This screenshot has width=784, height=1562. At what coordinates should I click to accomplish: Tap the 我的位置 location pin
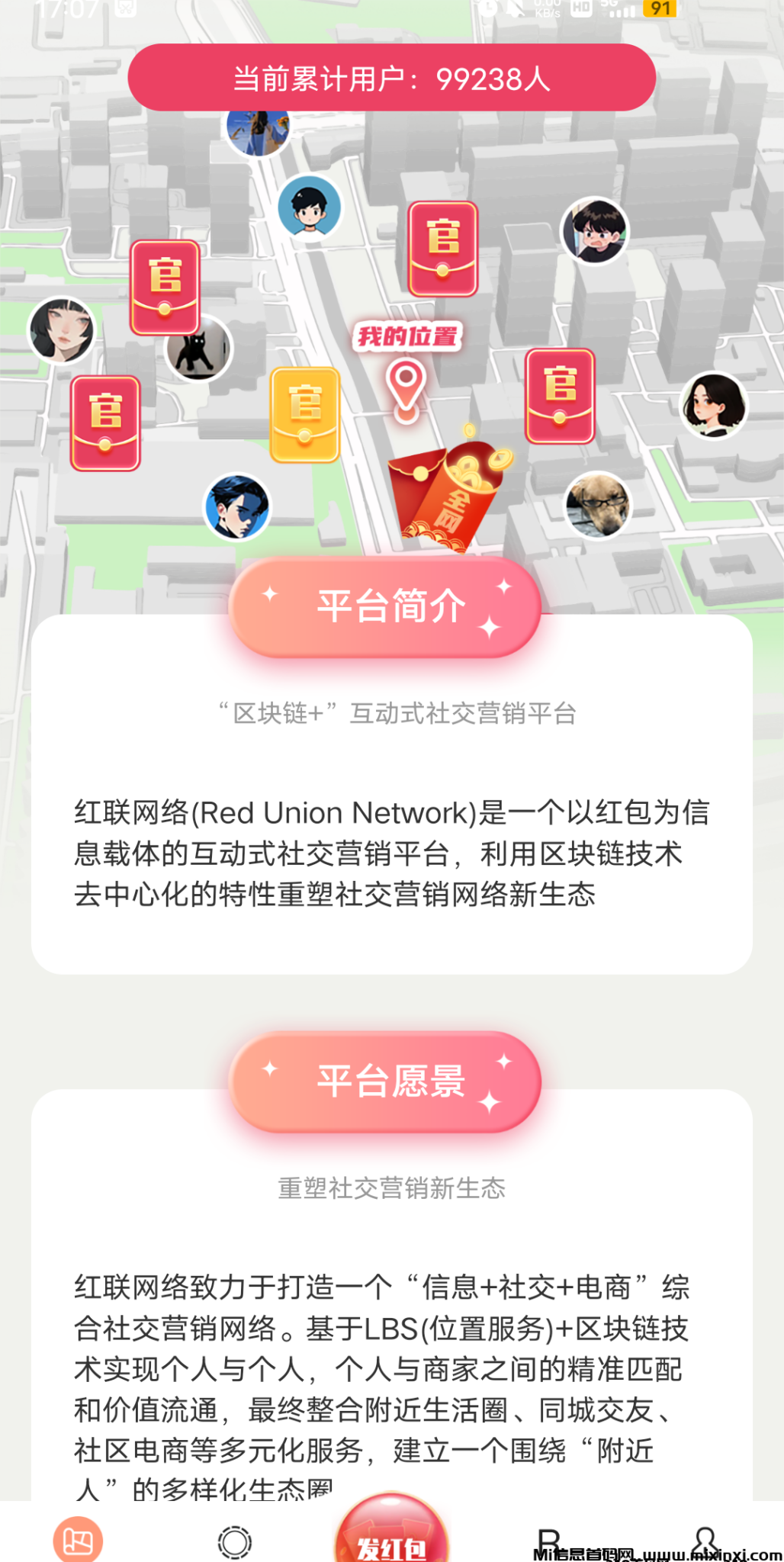point(406,386)
